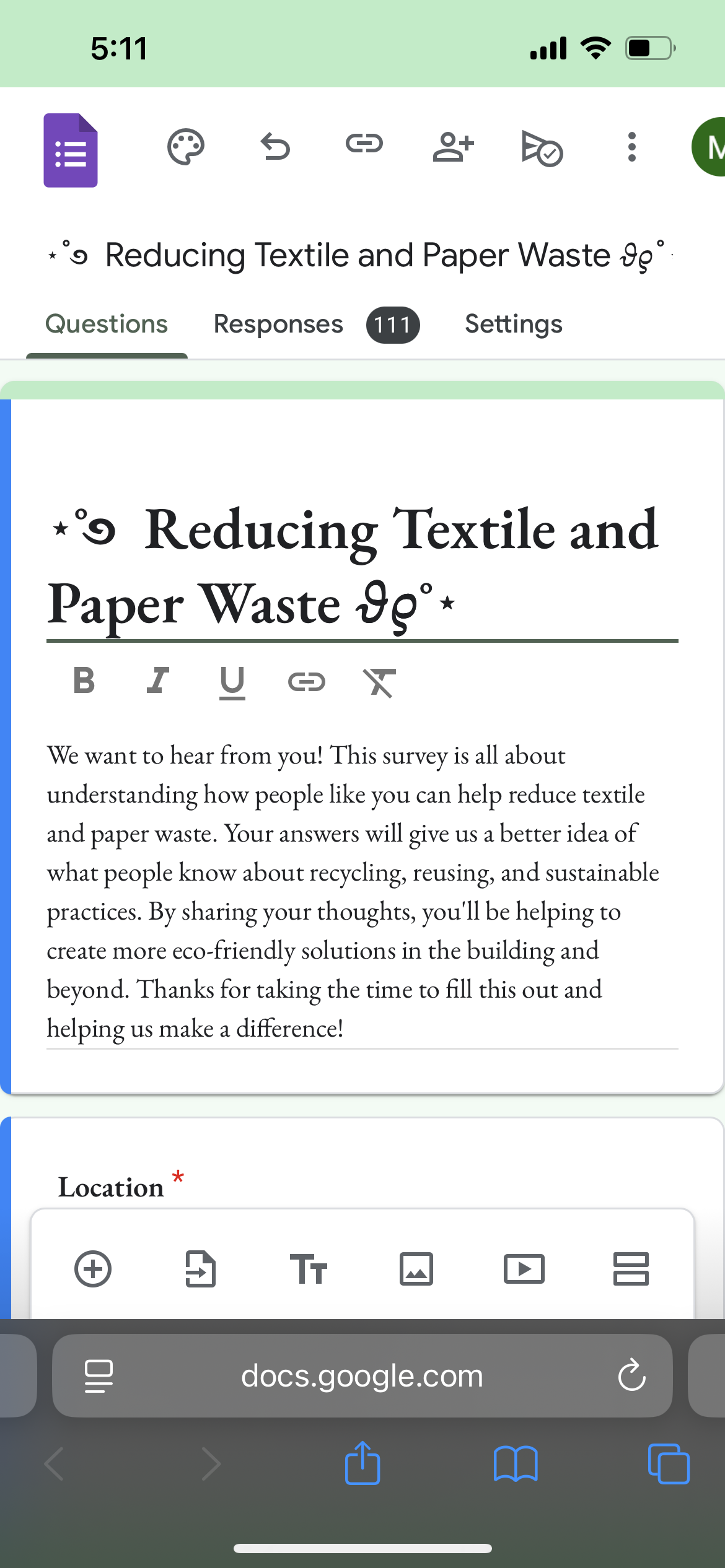
Task: Customize the form theme with the palette icon
Action: click(187, 147)
